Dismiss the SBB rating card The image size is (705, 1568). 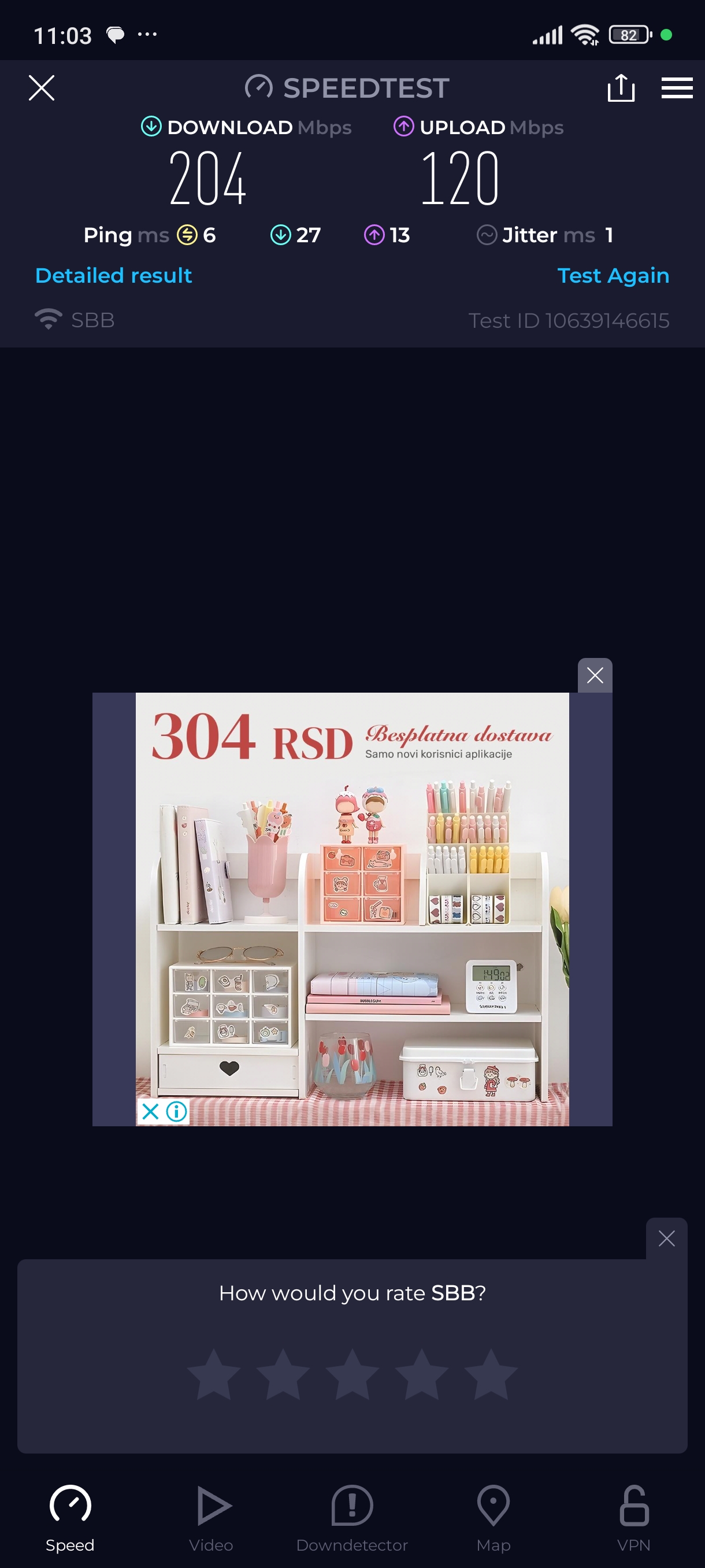click(666, 1238)
